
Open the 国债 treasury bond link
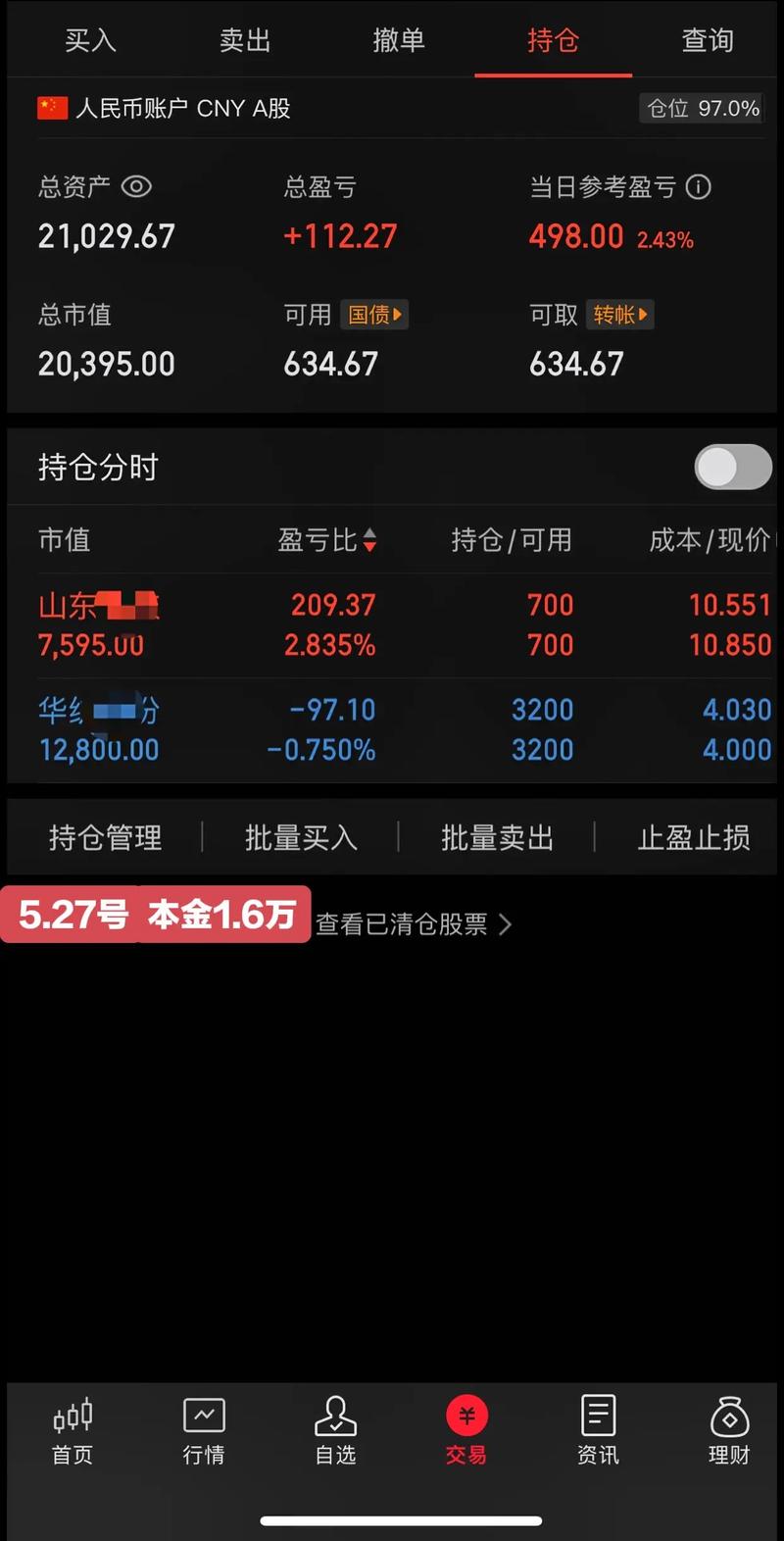point(373,315)
